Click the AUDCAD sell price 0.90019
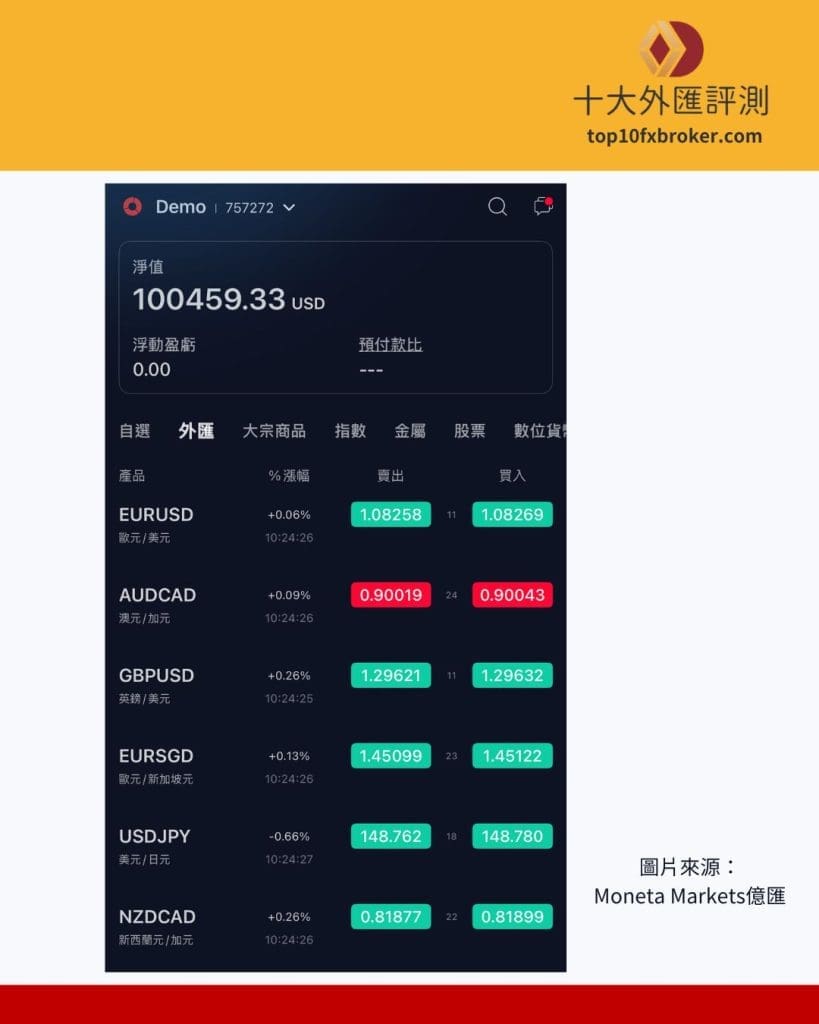819x1024 pixels. click(390, 595)
